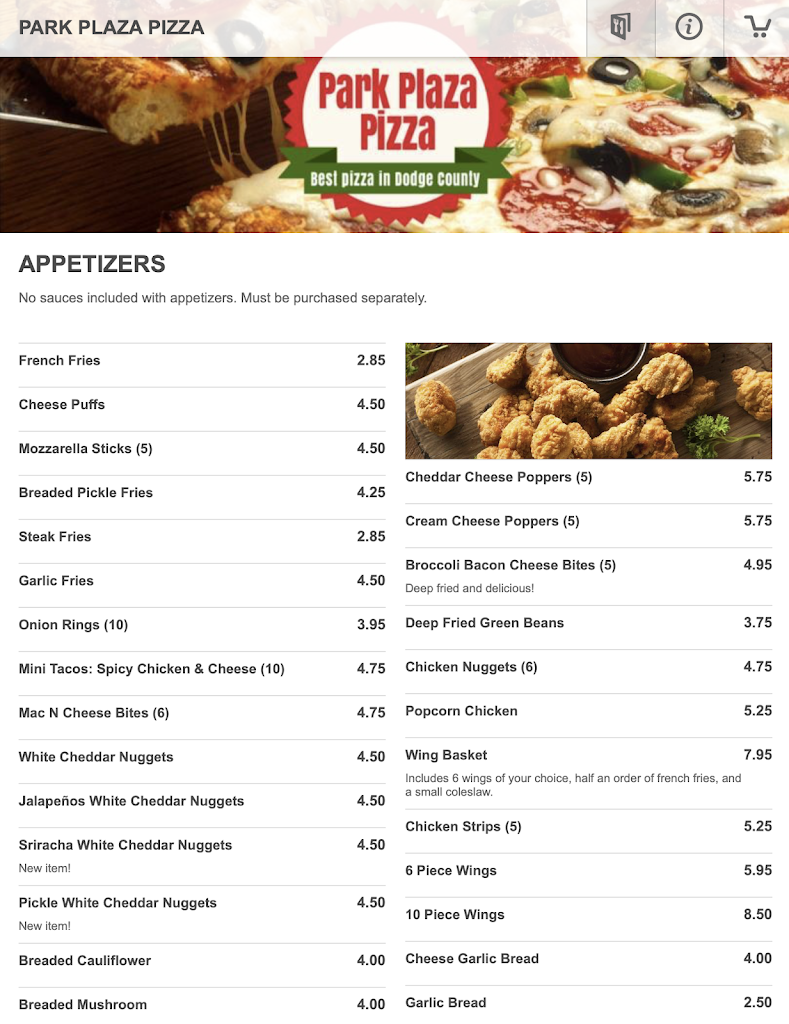Screen dimensions: 789x1024
Task: Open the restaurant menu icon in header
Action: pyautogui.click(x=619, y=28)
